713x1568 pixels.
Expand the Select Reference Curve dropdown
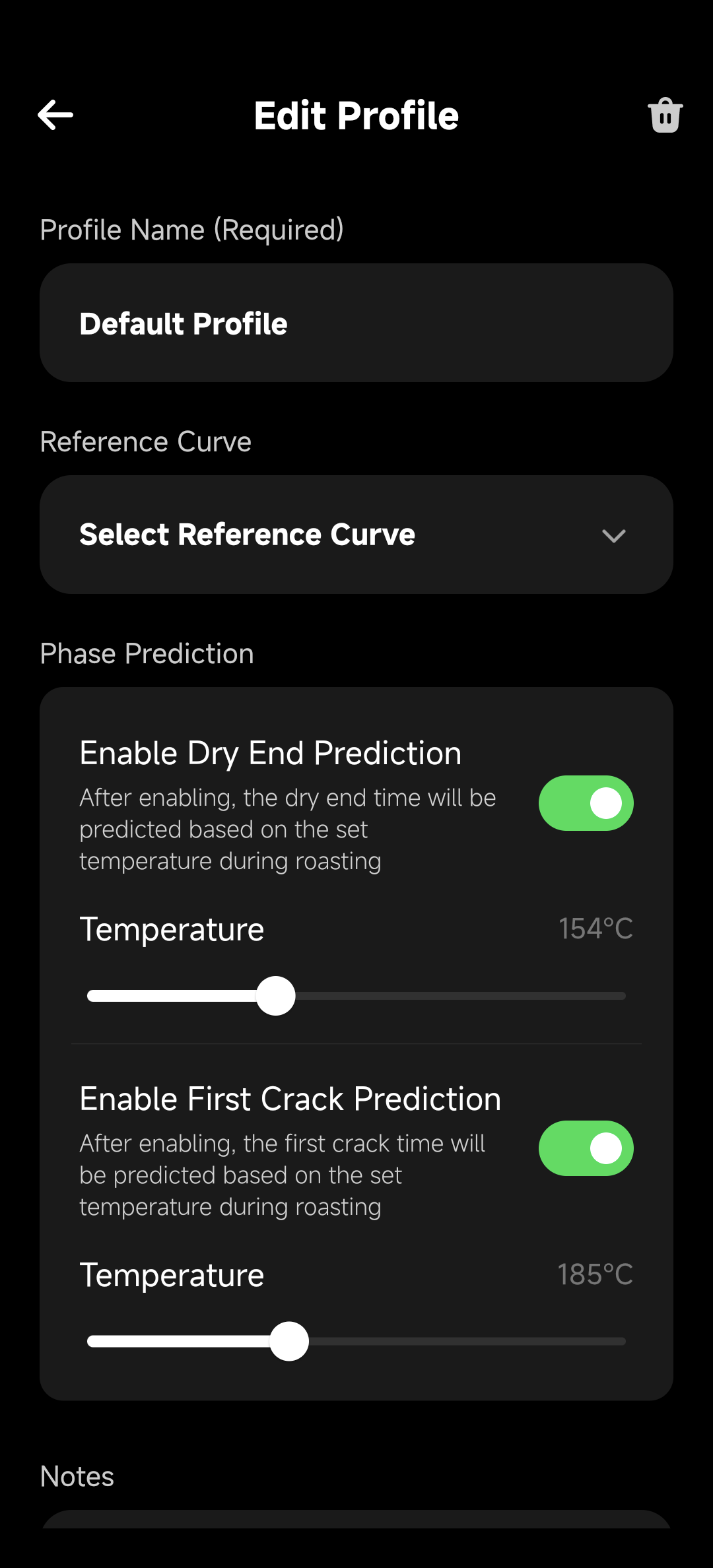(356, 535)
